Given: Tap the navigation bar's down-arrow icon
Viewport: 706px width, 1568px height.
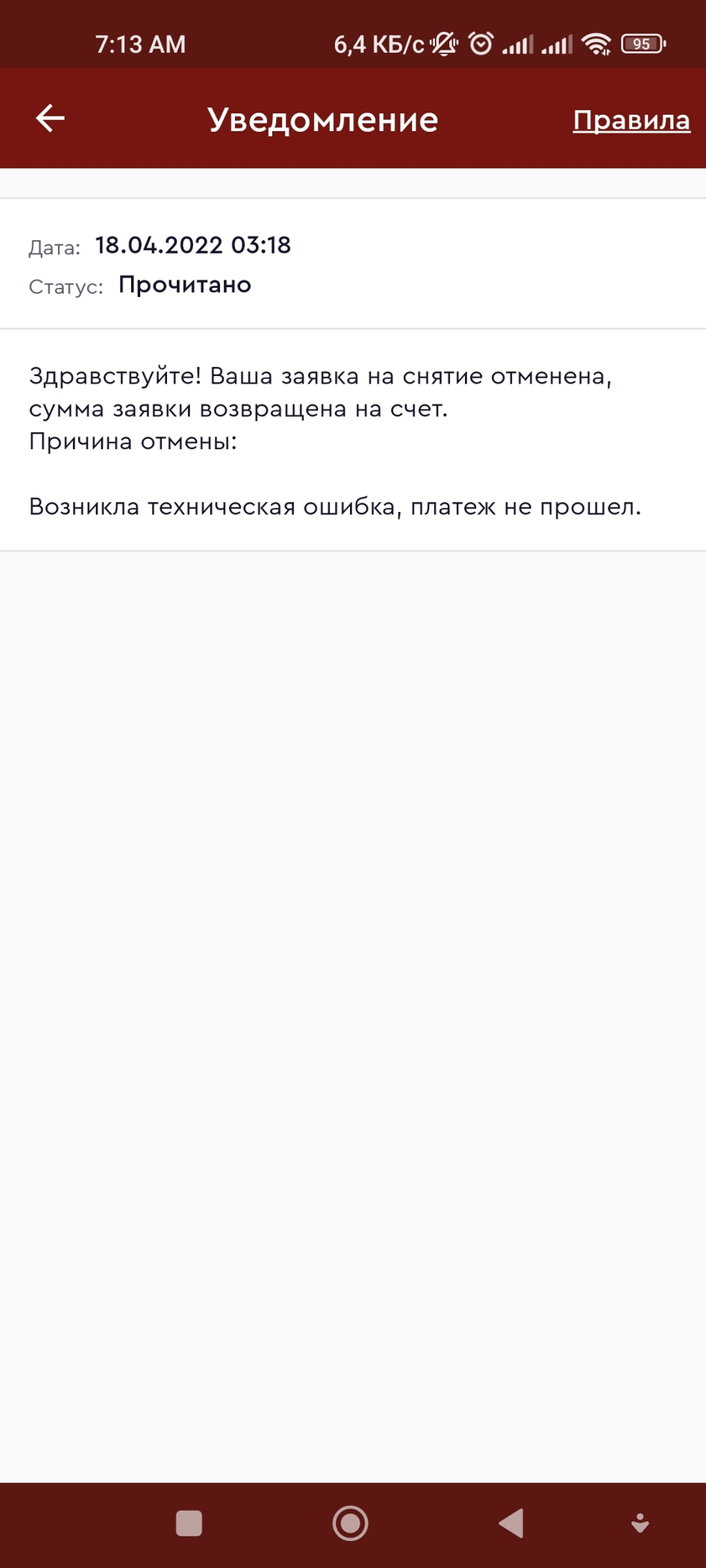Looking at the screenshot, I should tap(640, 1523).
